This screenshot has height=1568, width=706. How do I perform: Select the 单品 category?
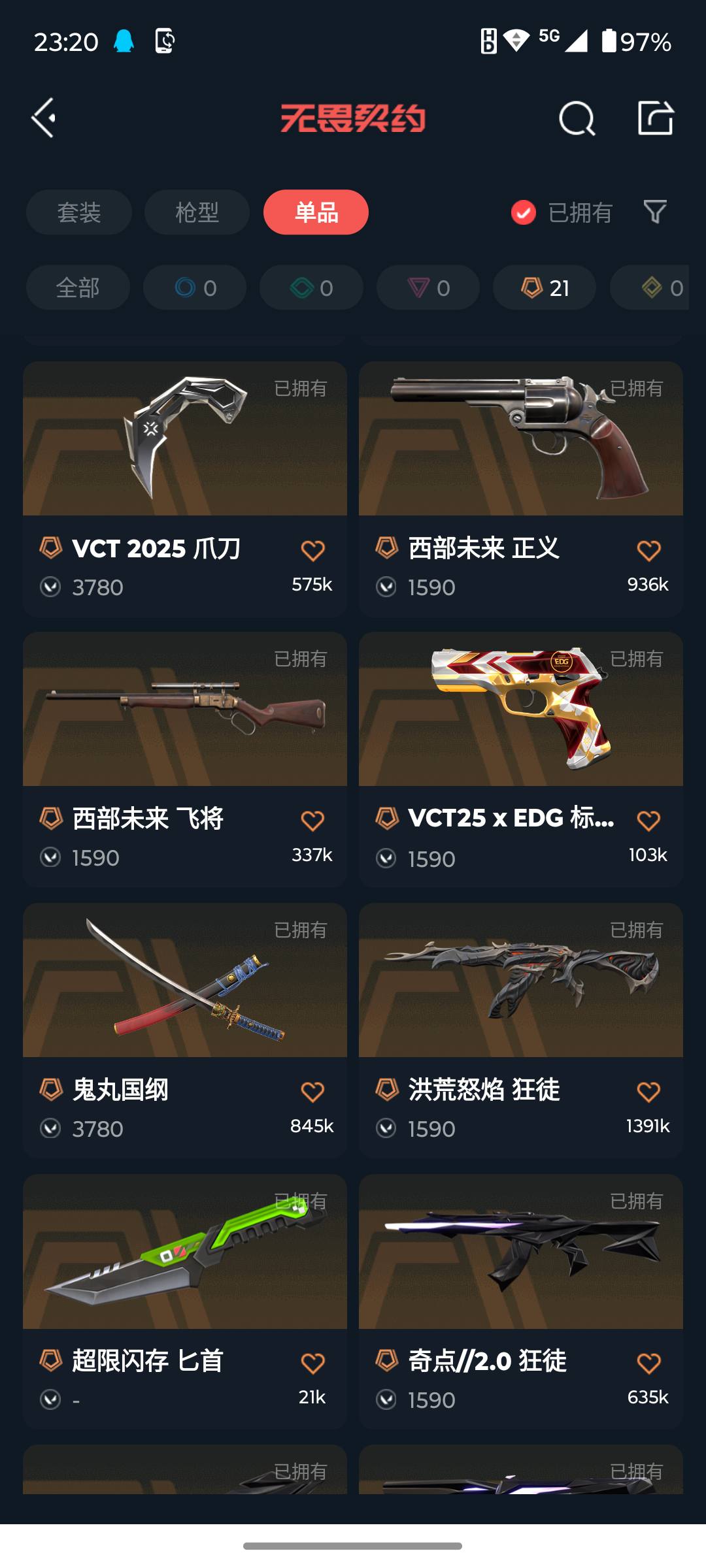316,212
